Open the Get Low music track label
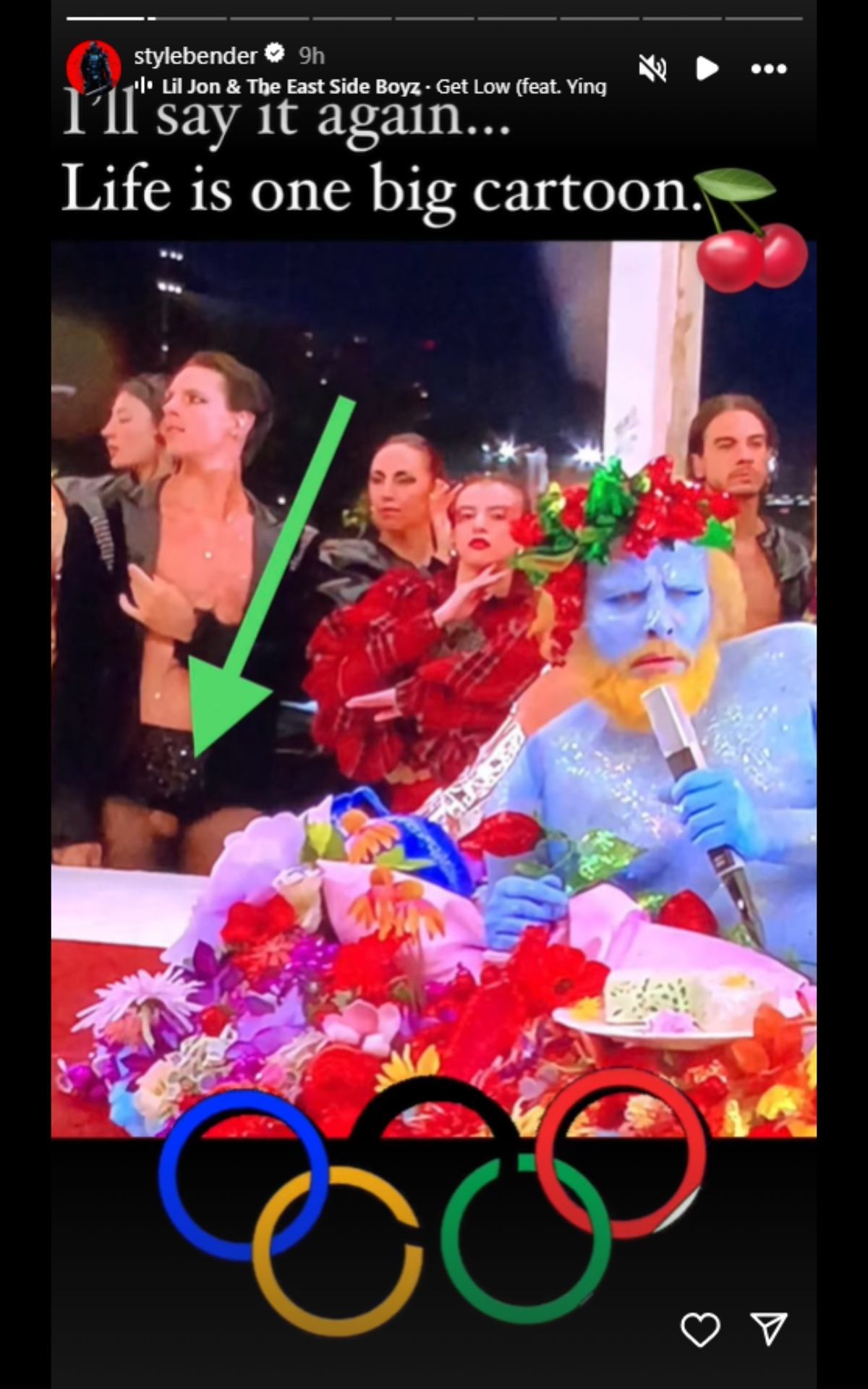Viewport: 868px width, 1389px height. coord(383,87)
